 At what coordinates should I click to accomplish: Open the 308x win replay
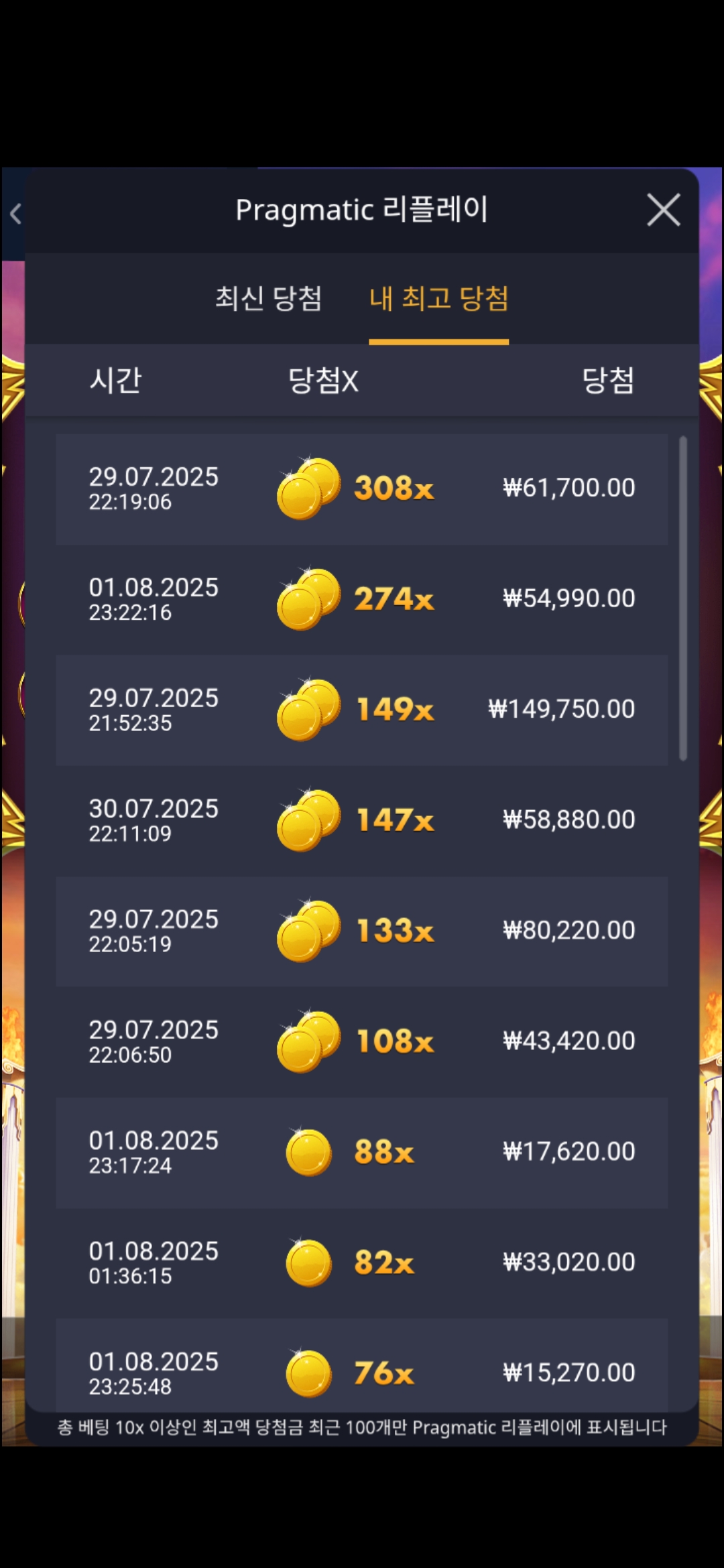(361, 488)
